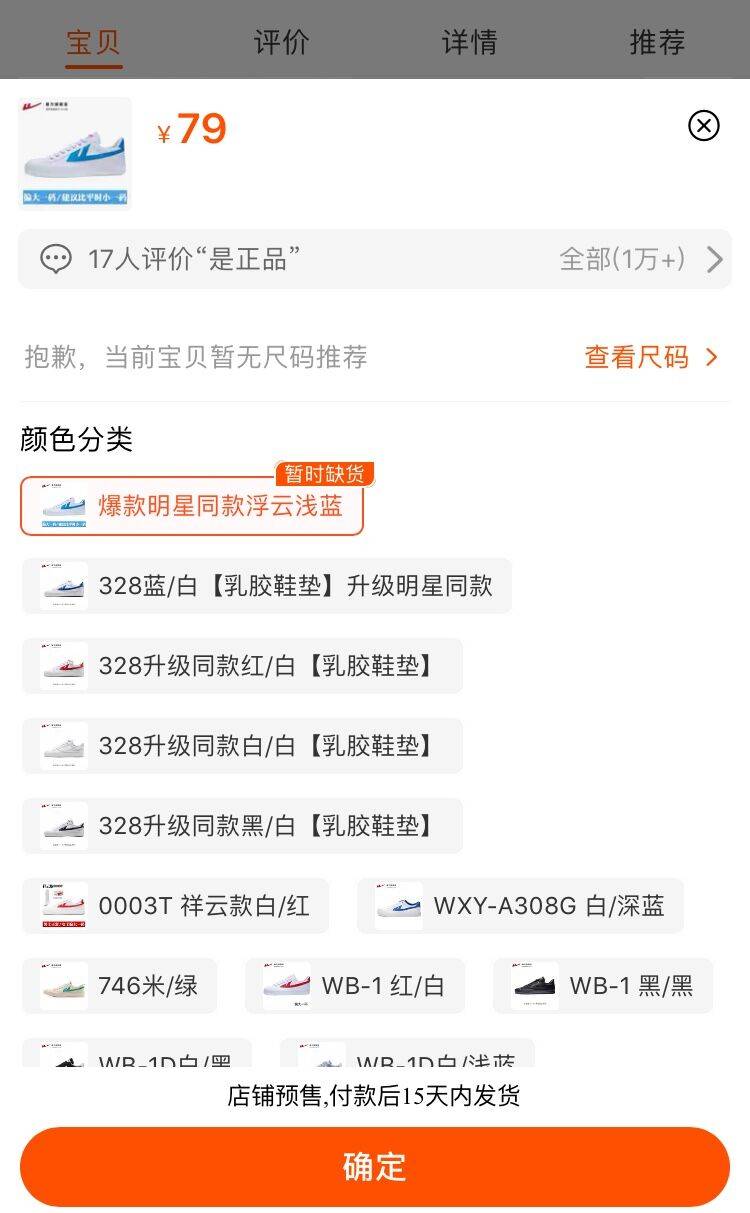Choose 328升级同款黑/白 option
This screenshot has height=1213, width=750.
tap(242, 826)
